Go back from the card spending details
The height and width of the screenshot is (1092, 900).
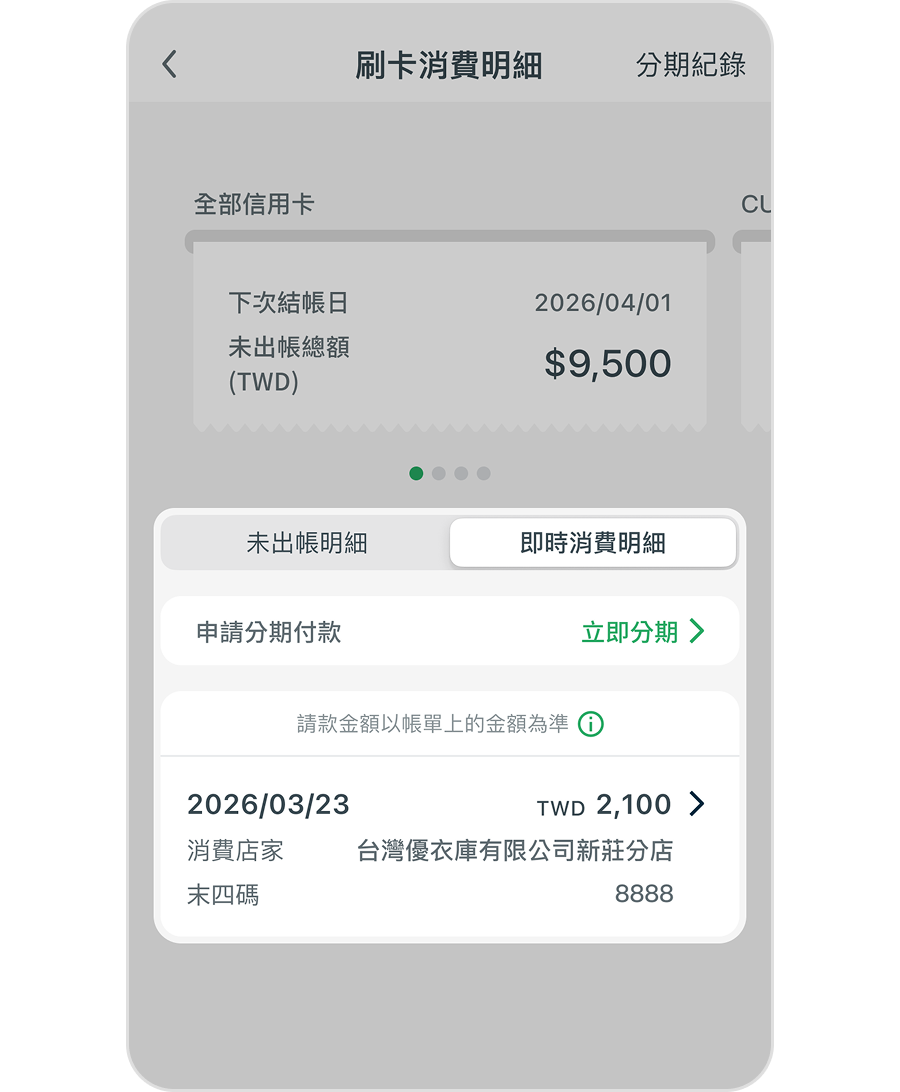(169, 65)
